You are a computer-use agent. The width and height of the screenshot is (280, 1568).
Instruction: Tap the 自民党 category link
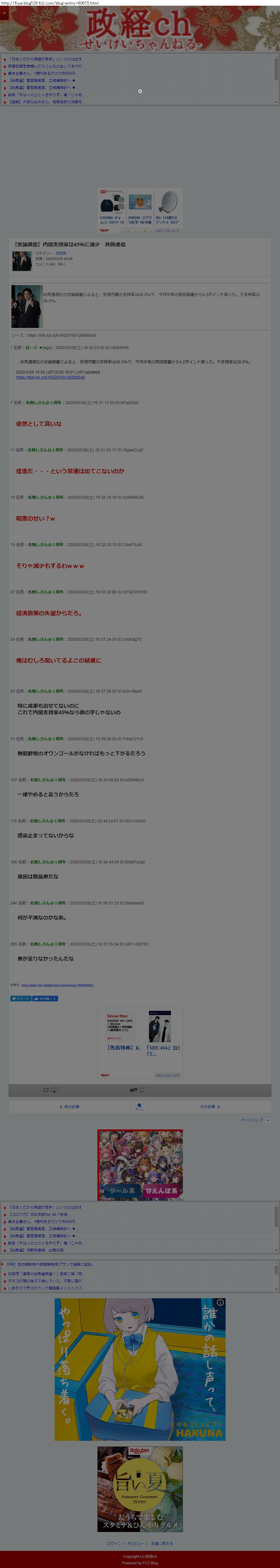click(61, 253)
